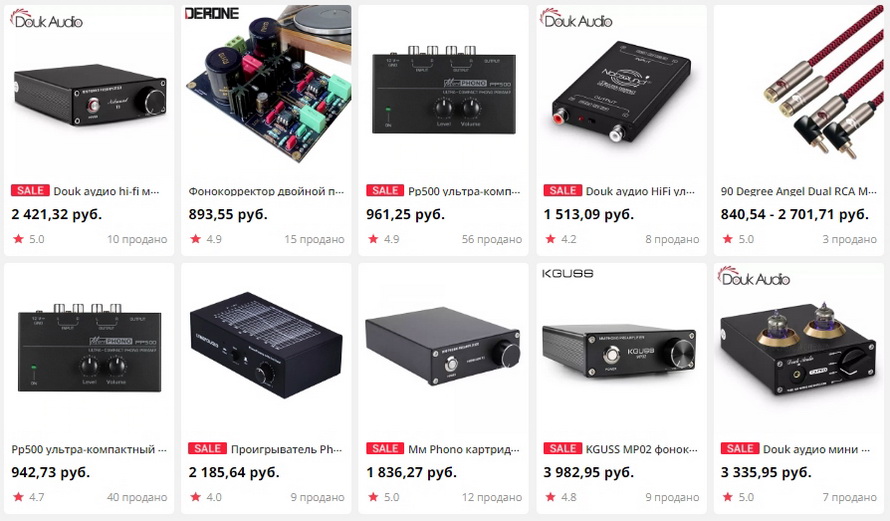Viewport: 890px width, 521px height.
Task: Open the Douk аудио мини tube preamp card
Action: (798, 355)
